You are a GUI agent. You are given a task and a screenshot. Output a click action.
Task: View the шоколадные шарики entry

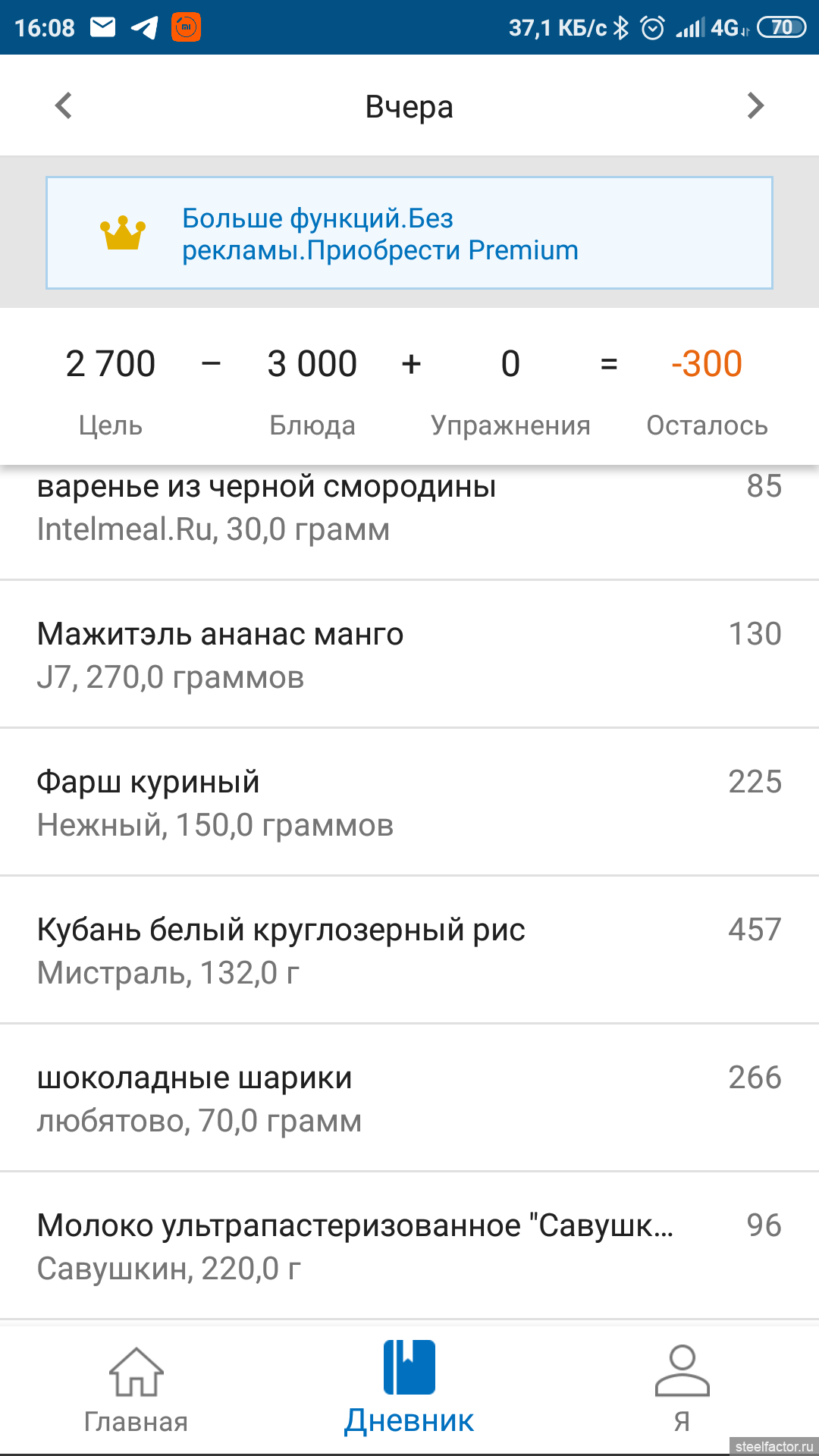(x=409, y=1098)
